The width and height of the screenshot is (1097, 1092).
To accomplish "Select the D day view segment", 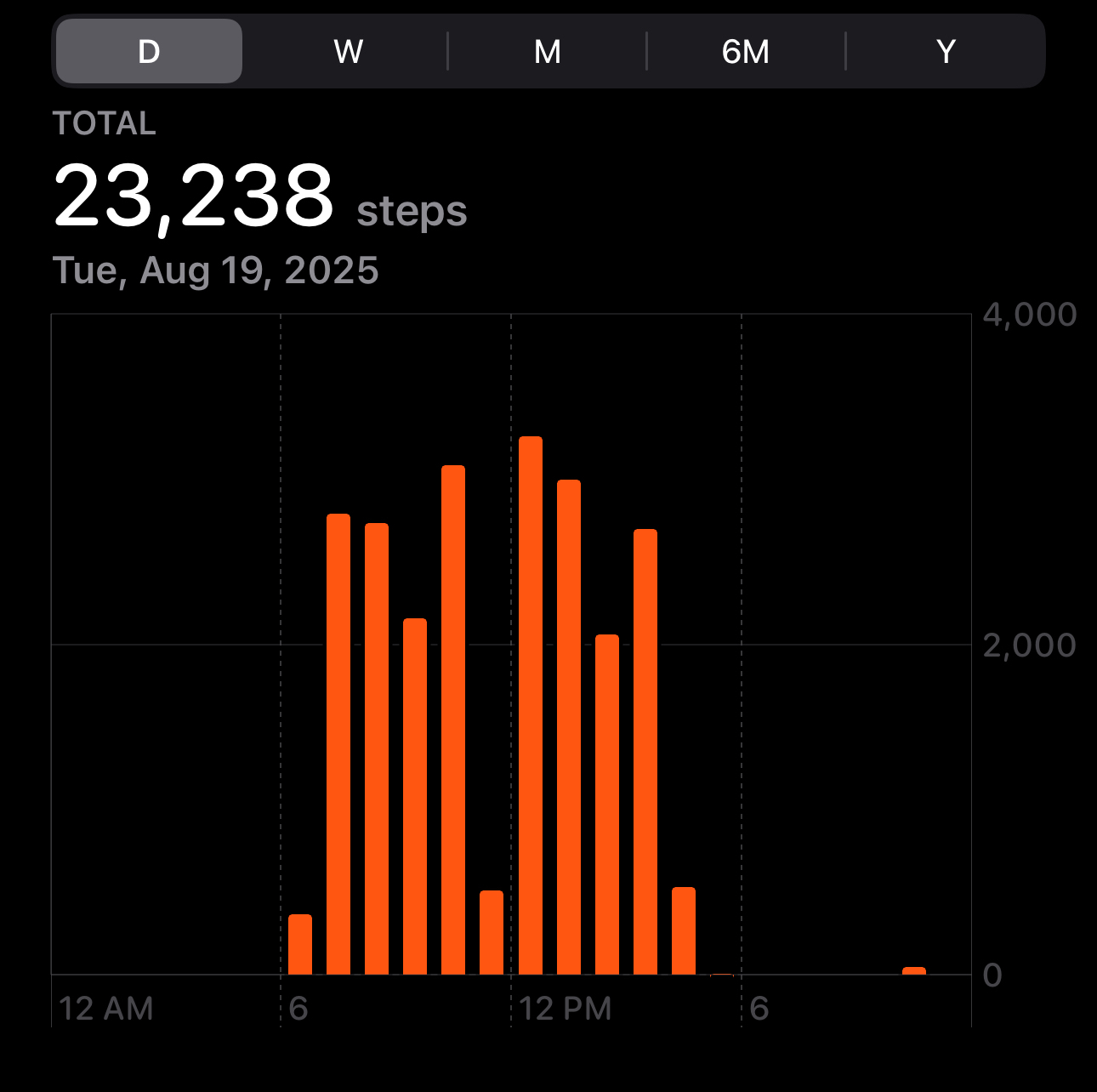I will (149, 52).
